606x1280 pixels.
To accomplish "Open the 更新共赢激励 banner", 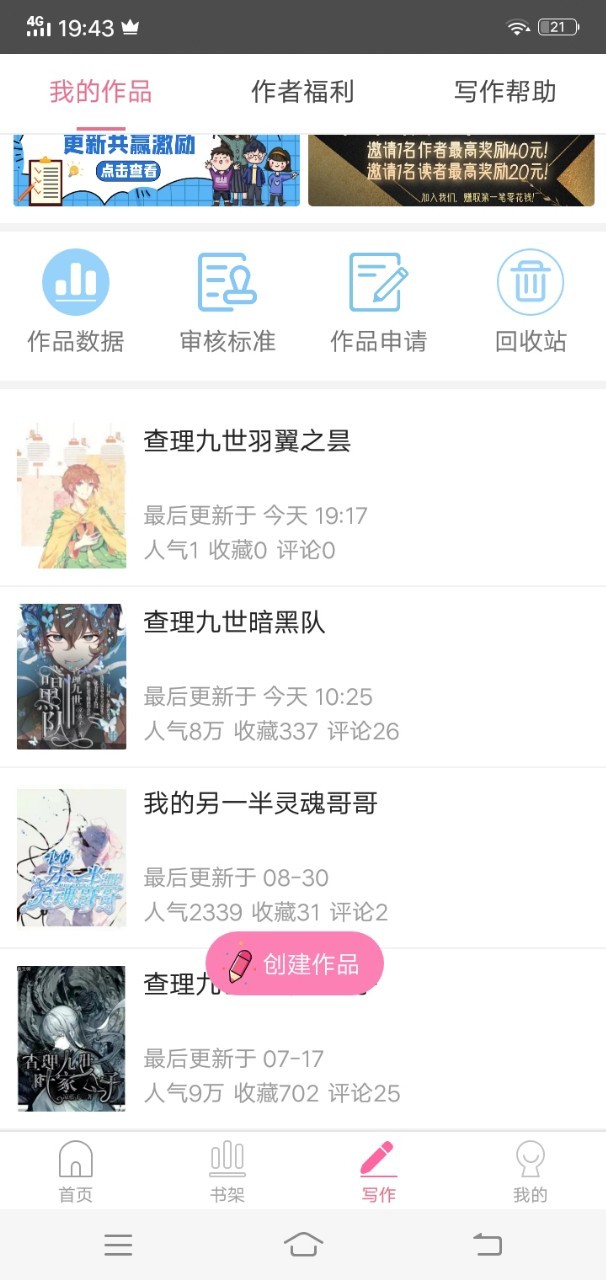I will [157, 171].
